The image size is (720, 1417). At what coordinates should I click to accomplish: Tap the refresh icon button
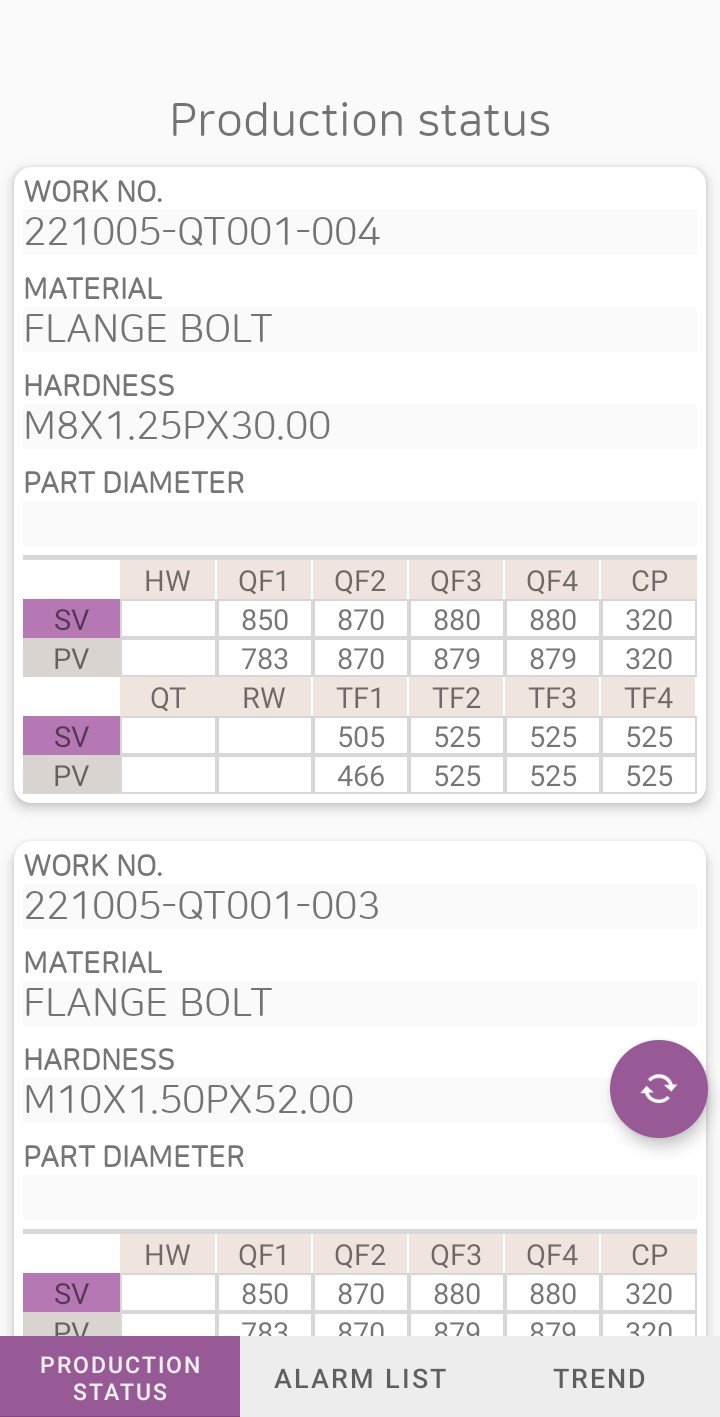[657, 1089]
